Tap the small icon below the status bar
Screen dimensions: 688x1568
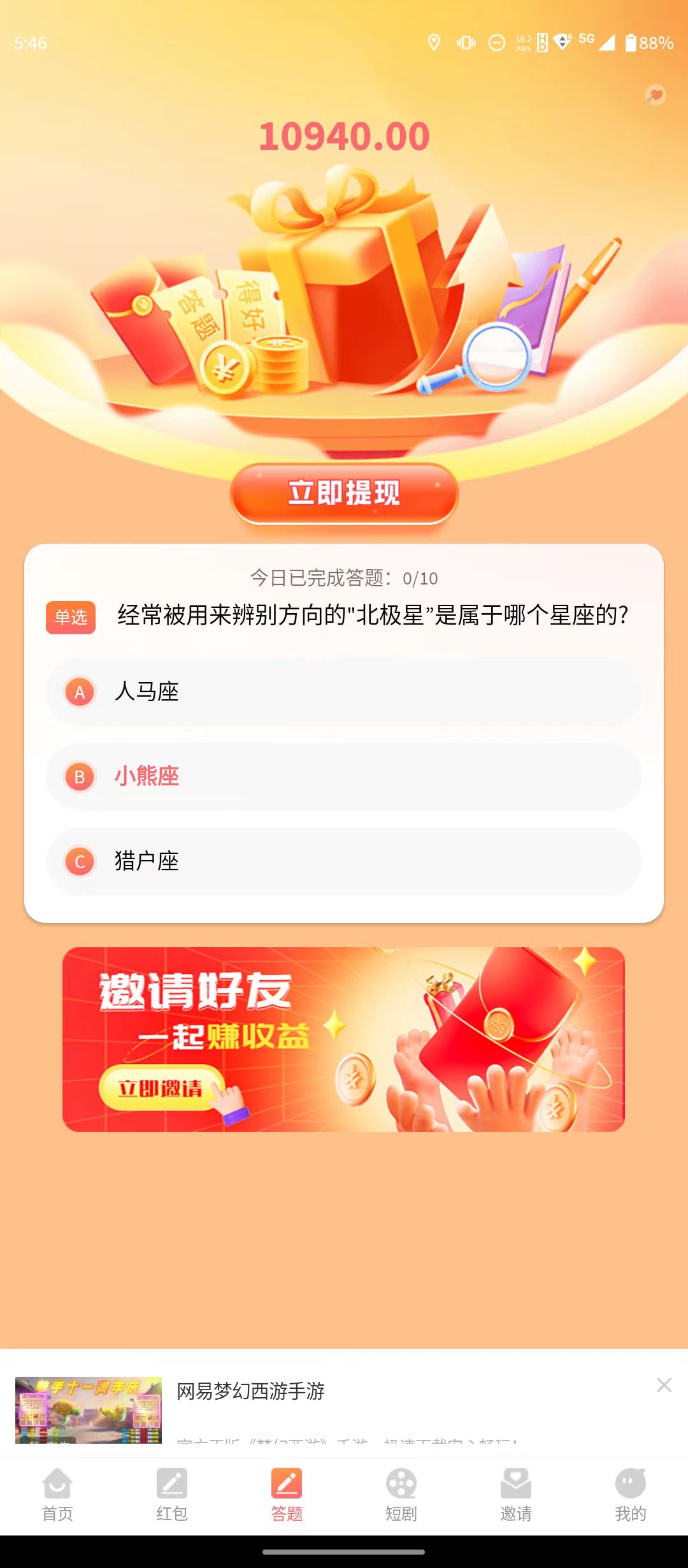[x=655, y=96]
